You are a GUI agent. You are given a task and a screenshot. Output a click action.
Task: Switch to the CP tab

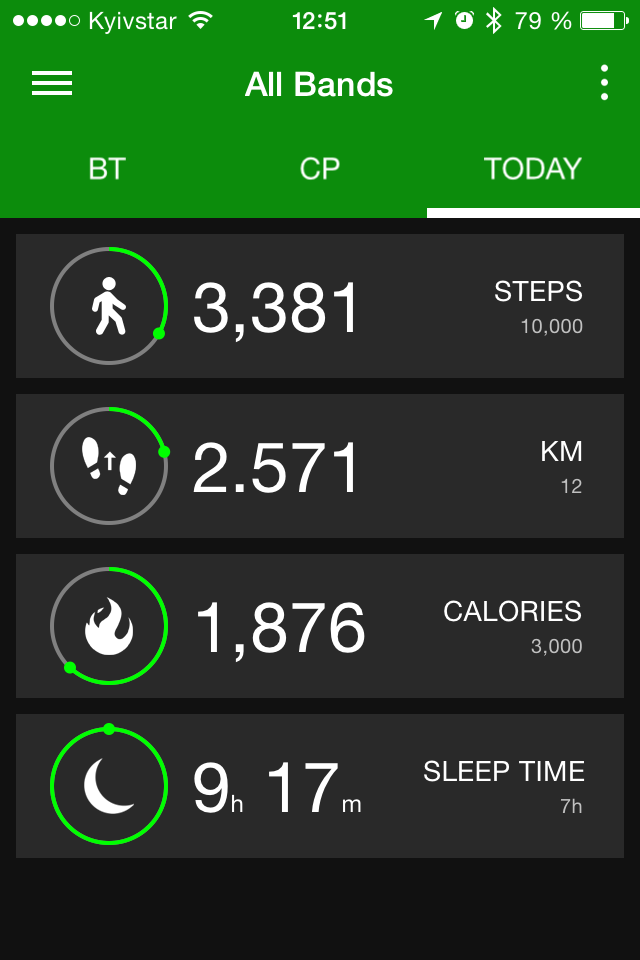[320, 169]
